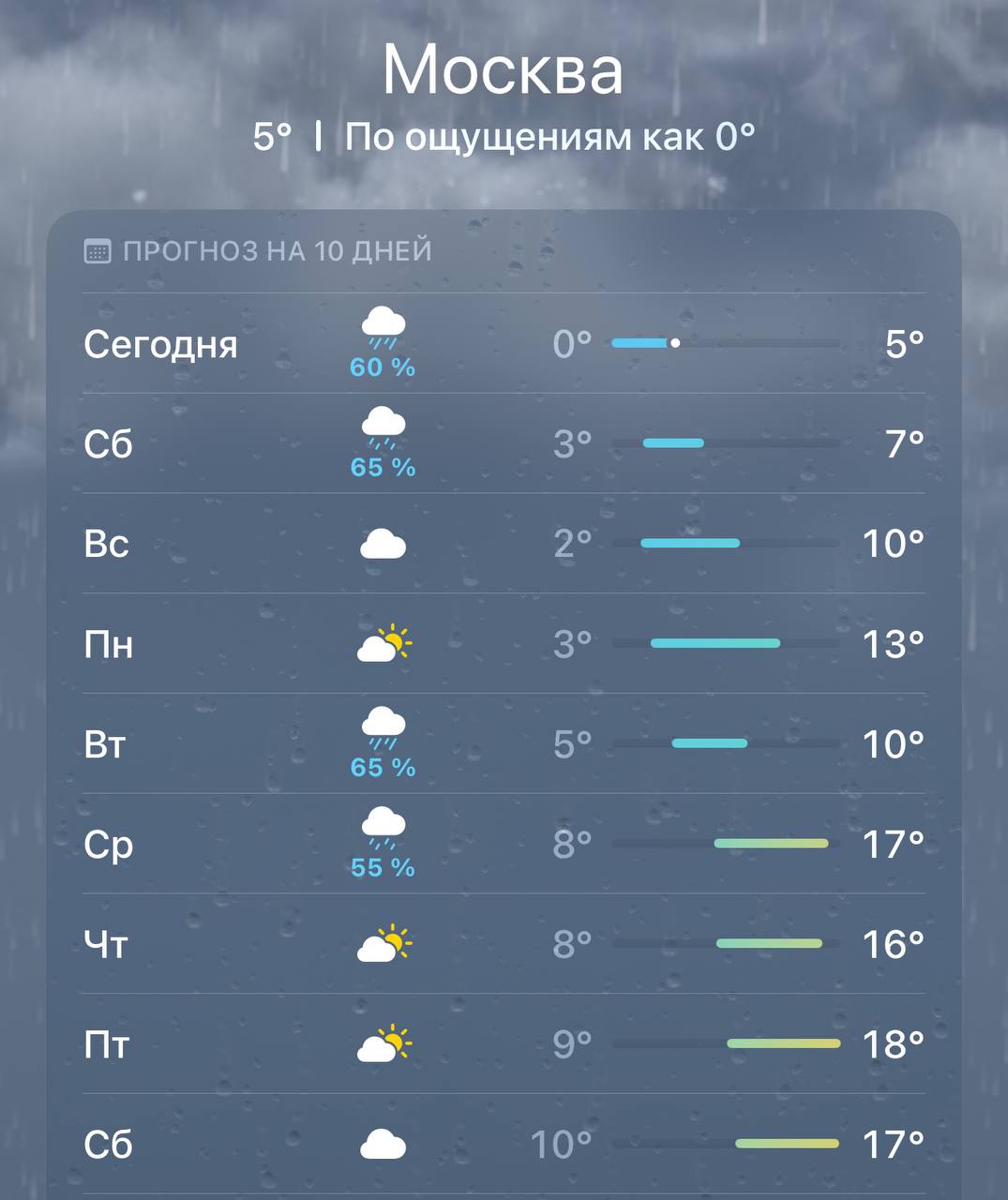Image resolution: width=1008 pixels, height=1200 pixels.
Task: View Вт forecast details
Action: click(x=504, y=744)
